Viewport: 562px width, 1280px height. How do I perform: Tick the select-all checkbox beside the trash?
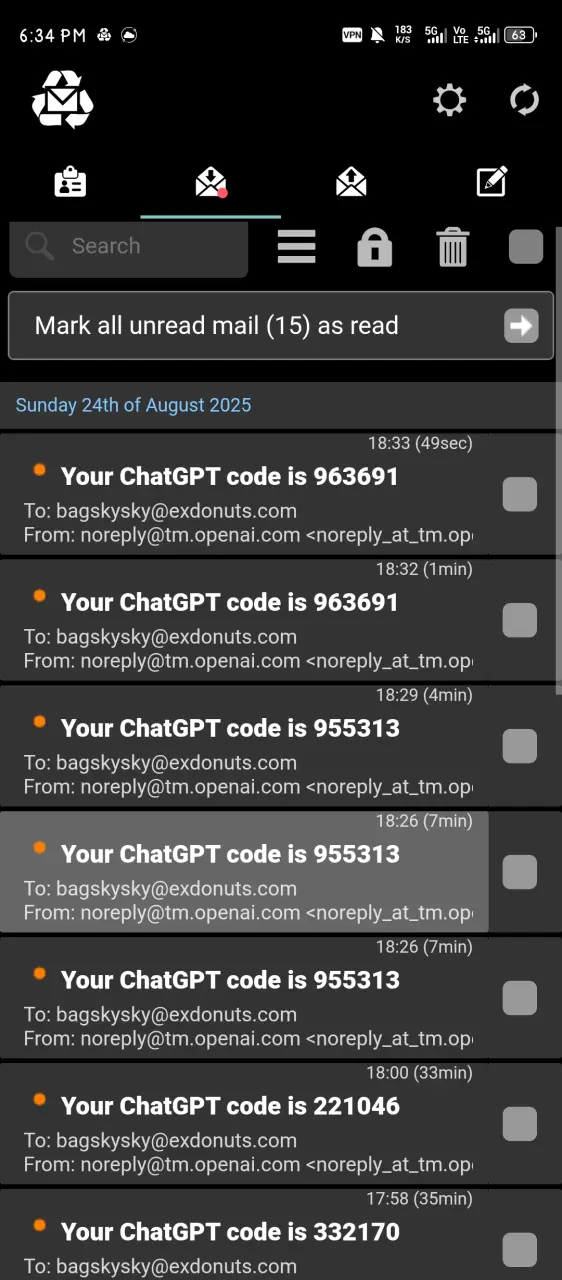(526, 247)
